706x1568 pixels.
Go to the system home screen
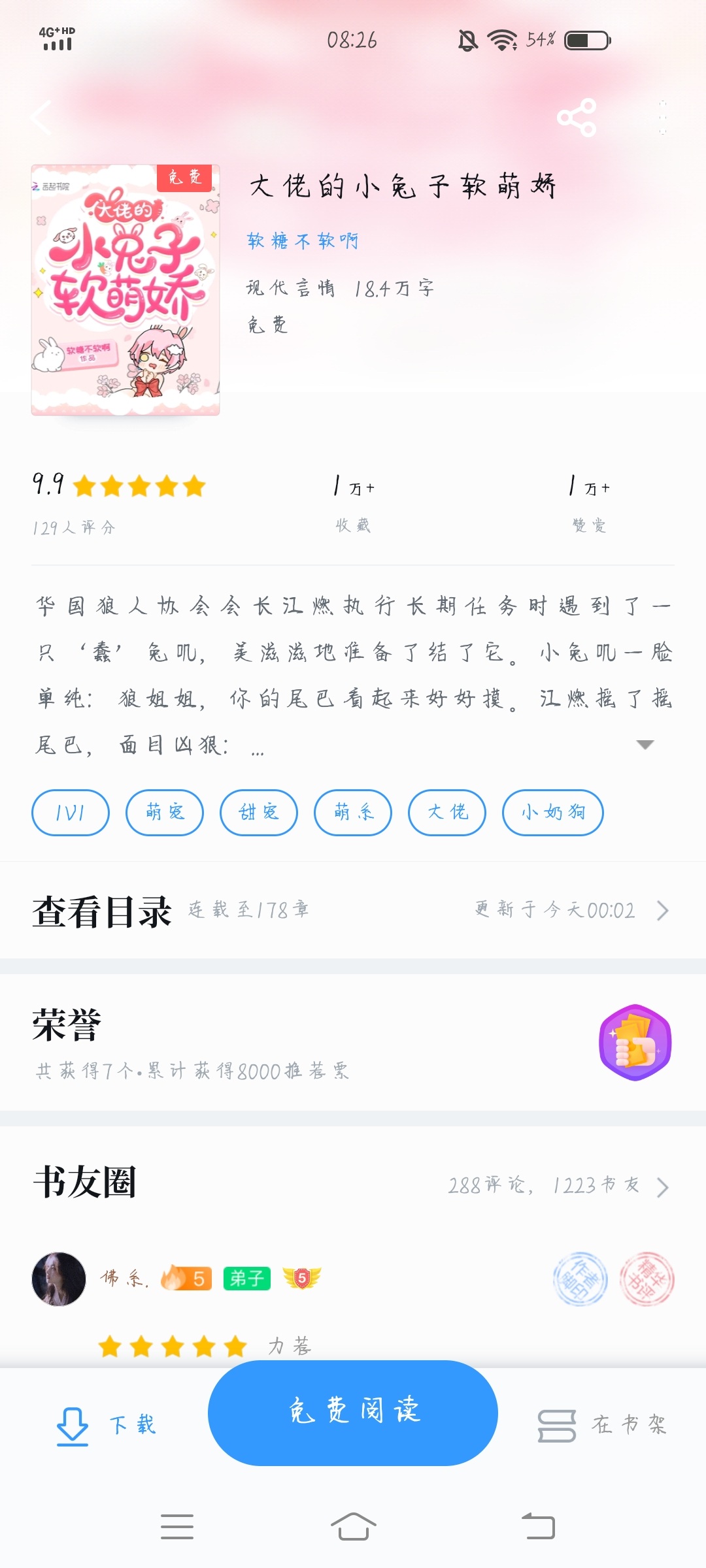(x=353, y=1526)
